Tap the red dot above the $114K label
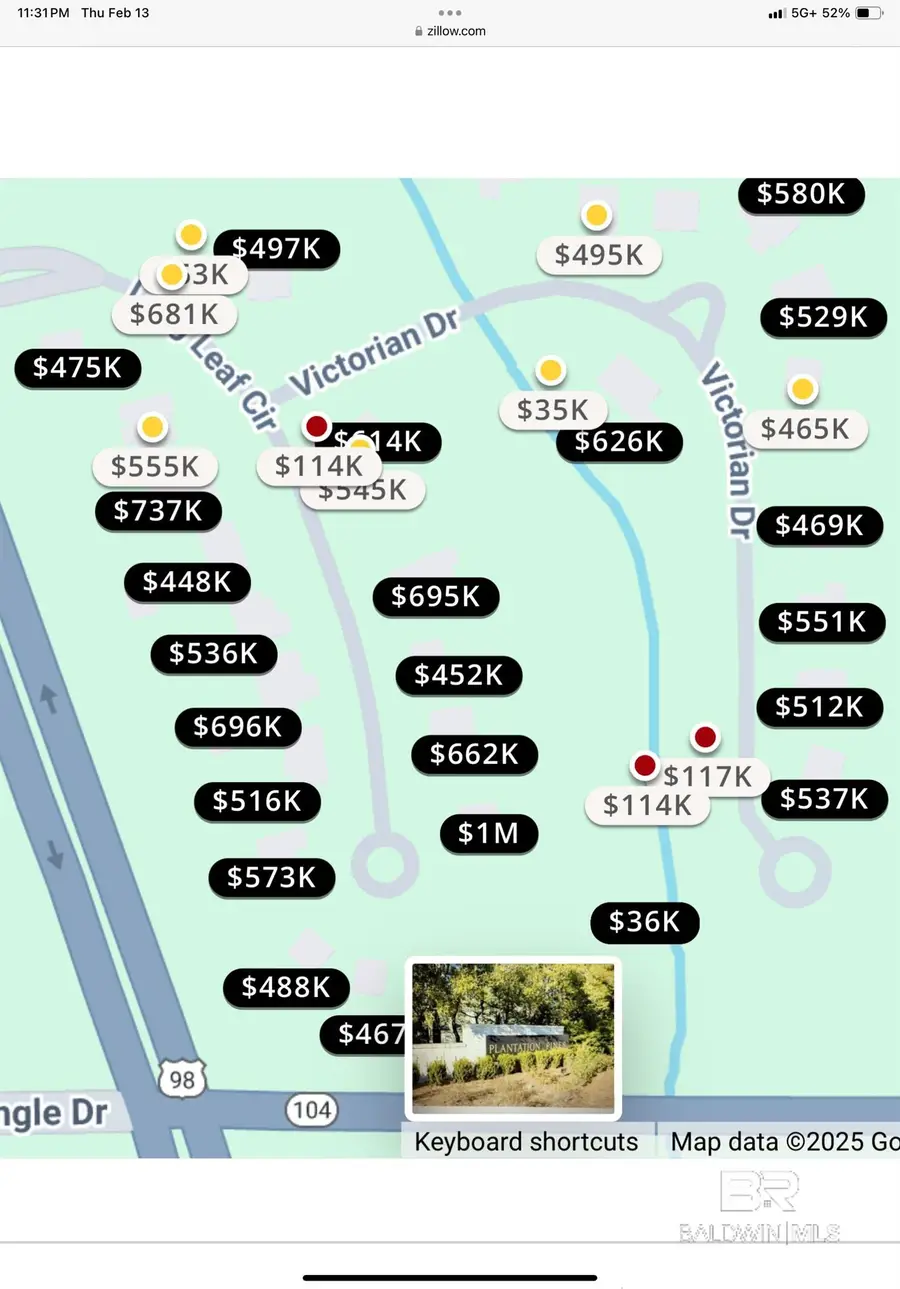Image resolution: width=900 pixels, height=1289 pixels. coord(645,765)
